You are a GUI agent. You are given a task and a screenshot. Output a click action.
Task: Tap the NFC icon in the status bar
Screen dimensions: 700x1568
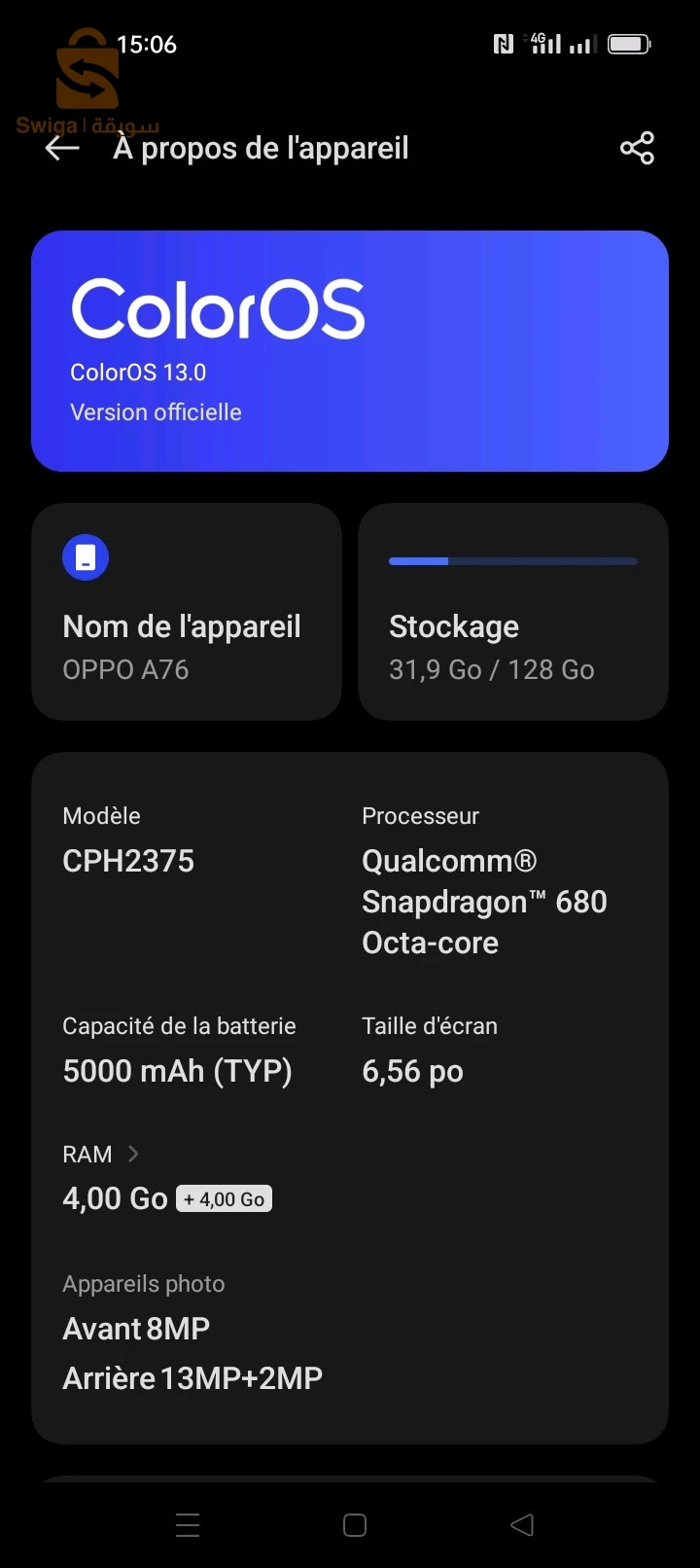(x=503, y=43)
